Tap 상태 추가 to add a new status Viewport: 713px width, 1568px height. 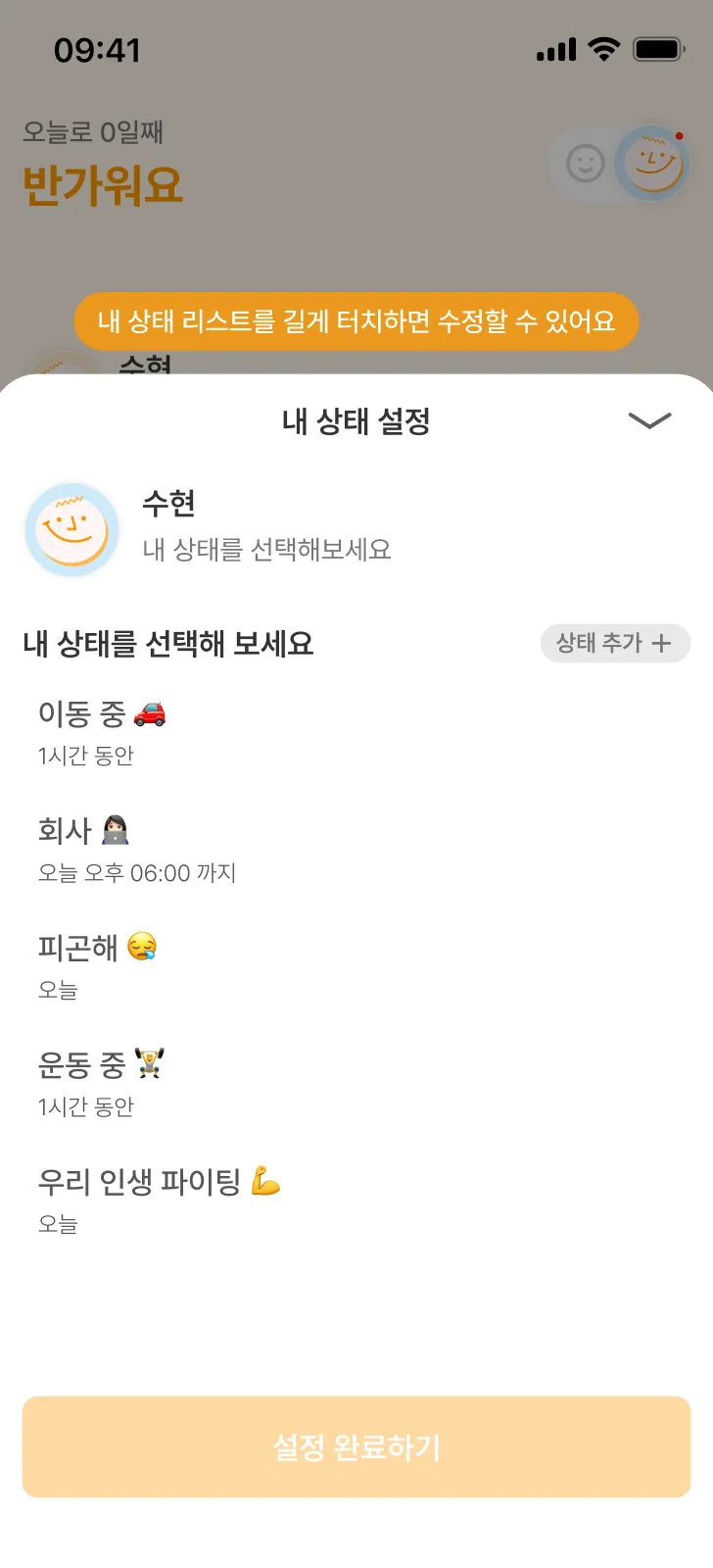[615, 643]
